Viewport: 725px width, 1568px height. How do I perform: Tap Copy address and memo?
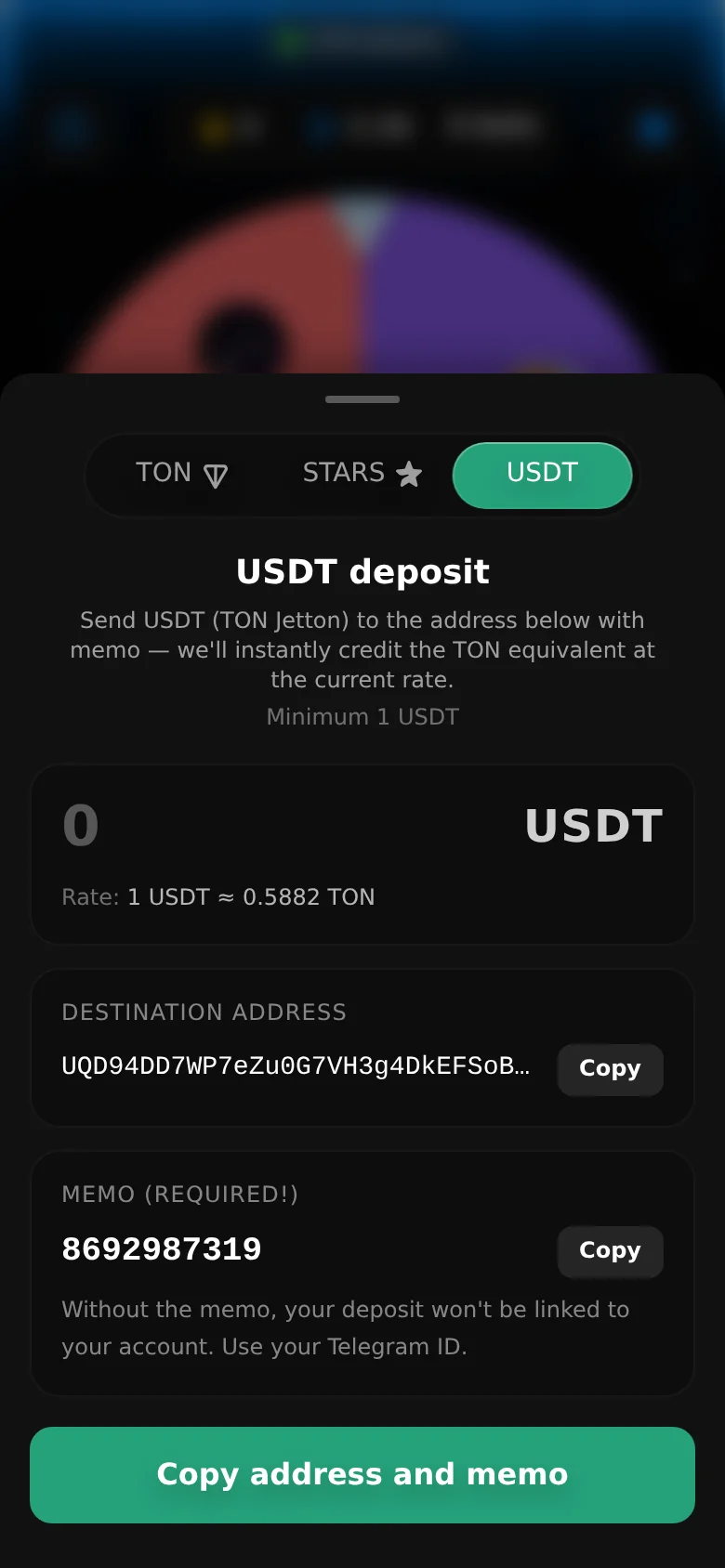(362, 1474)
